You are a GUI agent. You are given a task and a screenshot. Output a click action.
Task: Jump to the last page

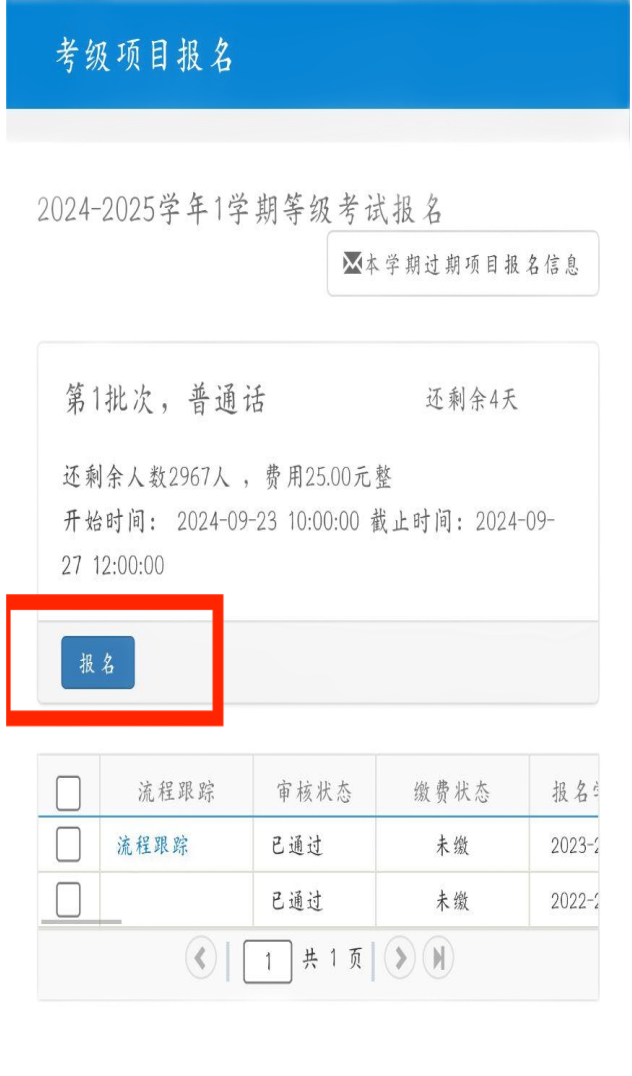437,960
